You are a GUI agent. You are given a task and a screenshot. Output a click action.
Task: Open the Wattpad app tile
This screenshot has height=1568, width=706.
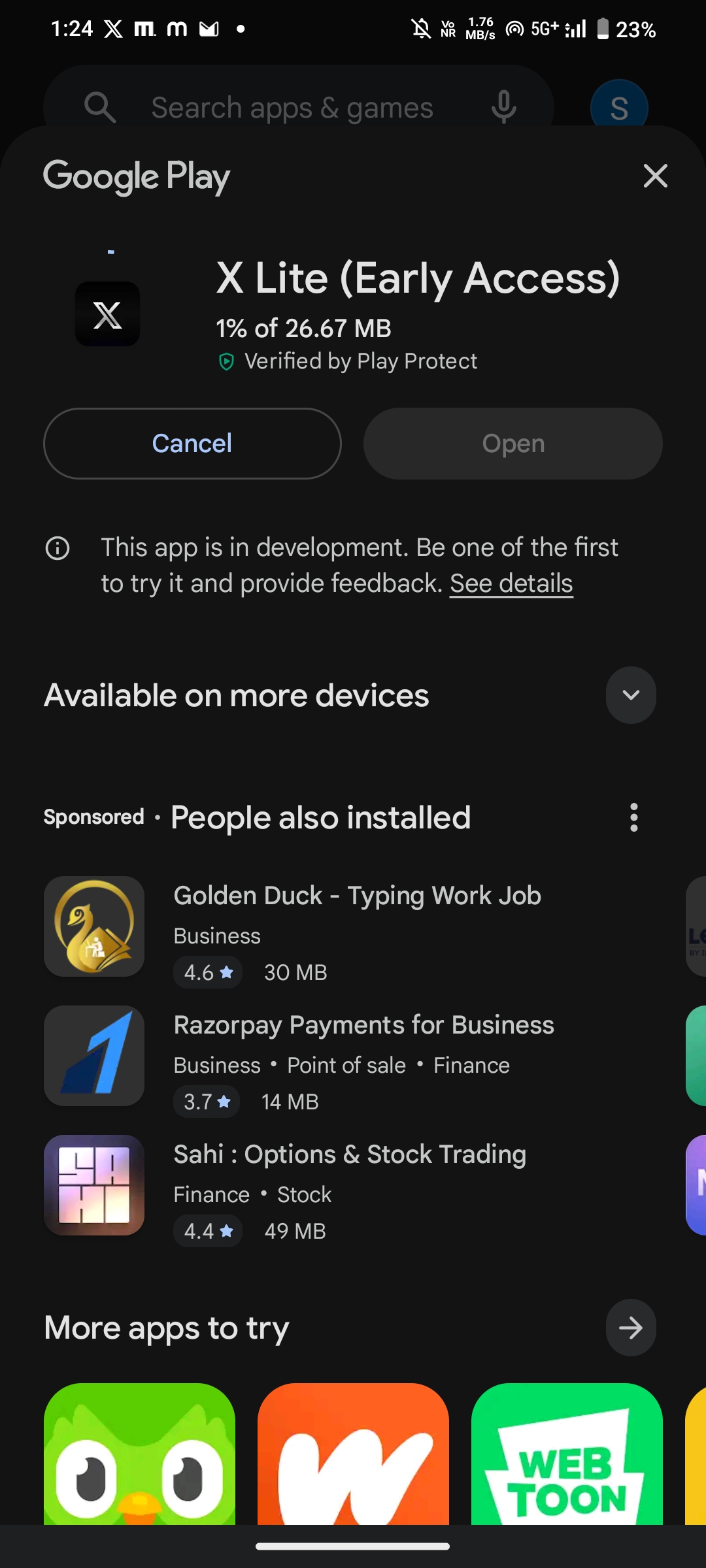point(353,1454)
